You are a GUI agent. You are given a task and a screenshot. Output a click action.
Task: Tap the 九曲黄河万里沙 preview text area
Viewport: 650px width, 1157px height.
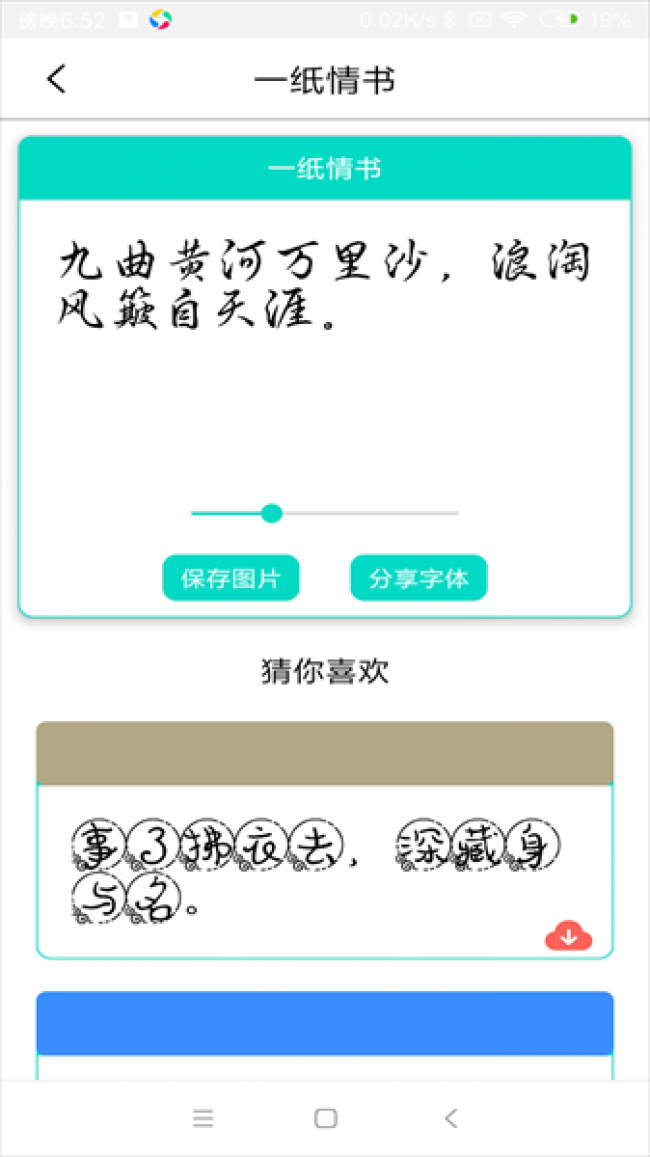[x=324, y=285]
